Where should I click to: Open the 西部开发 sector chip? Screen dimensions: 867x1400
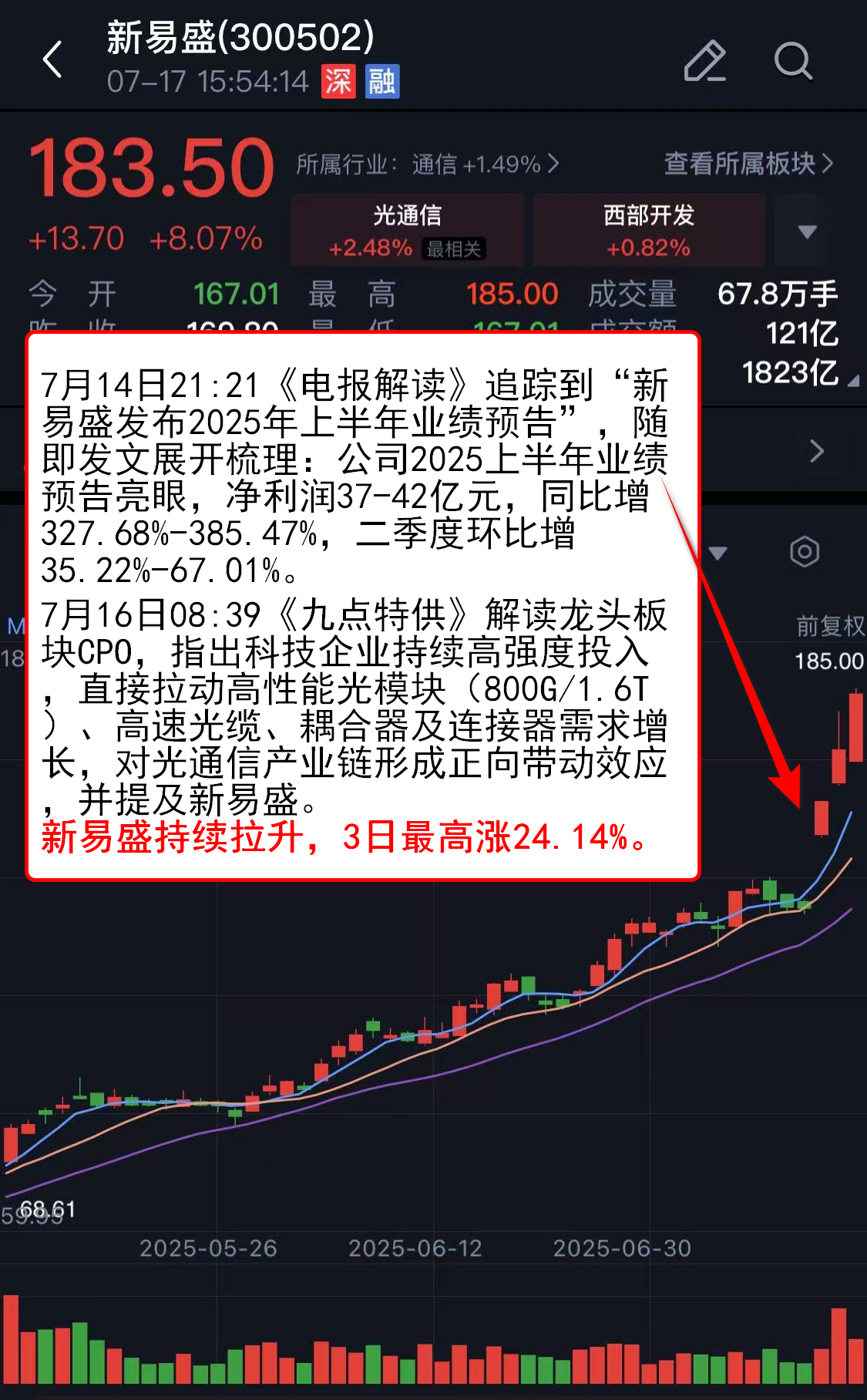(x=648, y=231)
